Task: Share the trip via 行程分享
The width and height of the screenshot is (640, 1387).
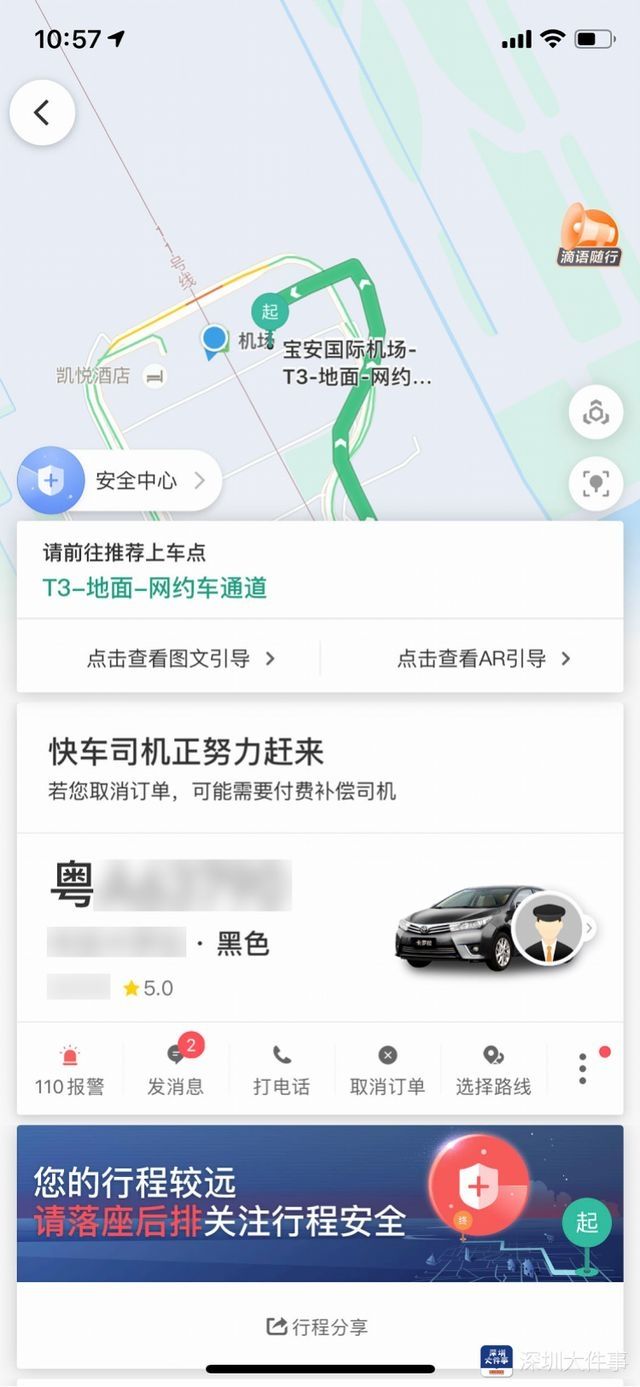Action: [x=318, y=1327]
